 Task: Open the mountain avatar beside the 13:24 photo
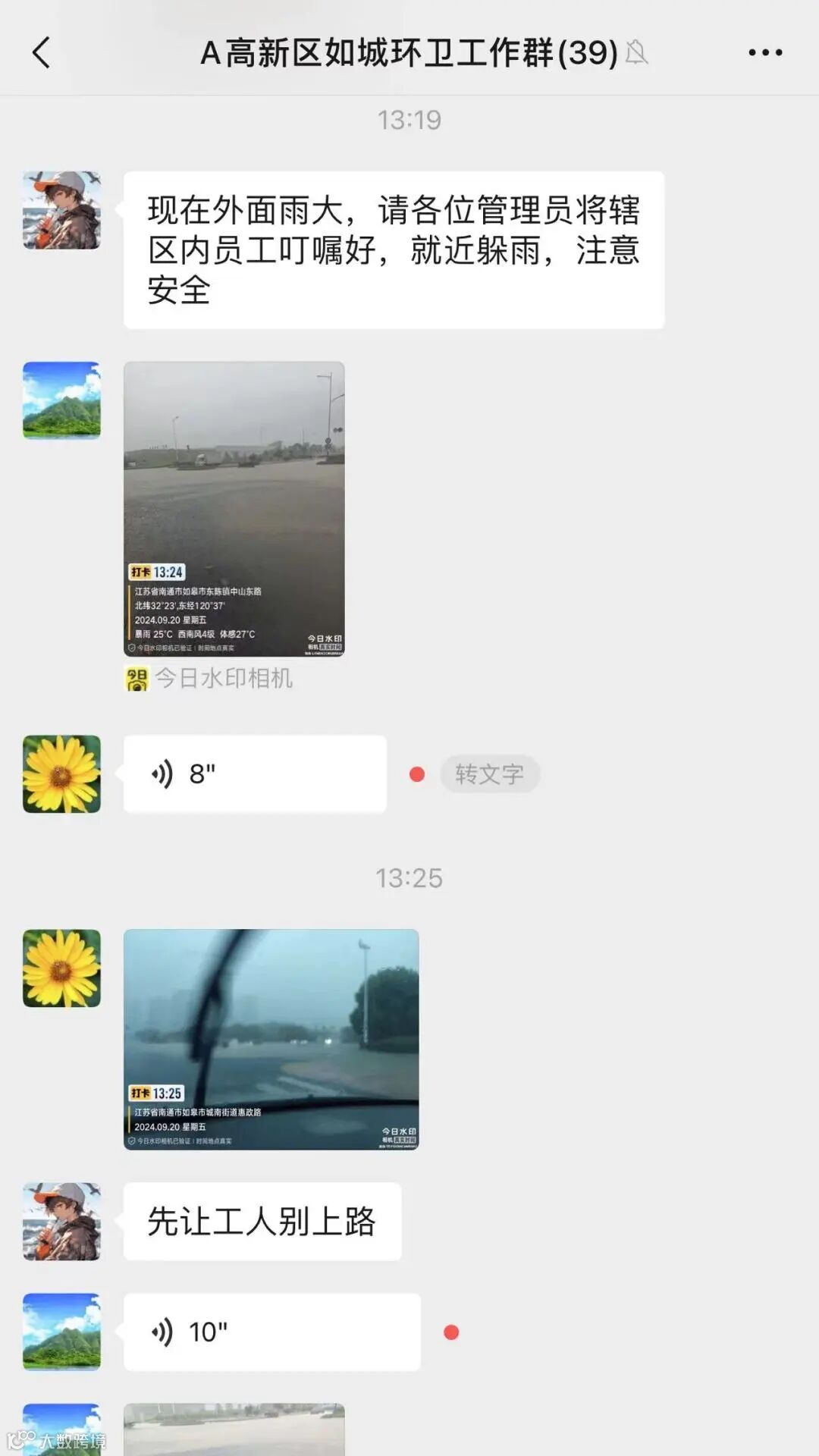[x=61, y=400]
